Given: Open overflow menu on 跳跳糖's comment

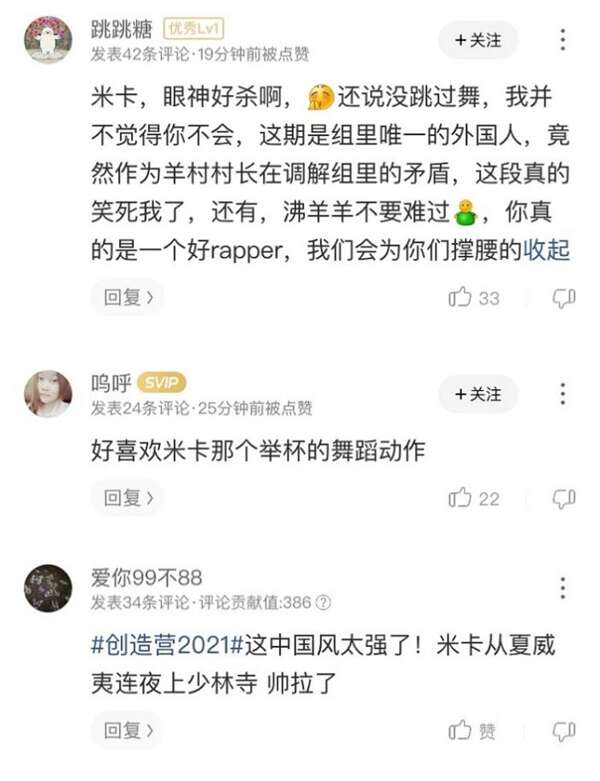Looking at the screenshot, I should point(563,40).
